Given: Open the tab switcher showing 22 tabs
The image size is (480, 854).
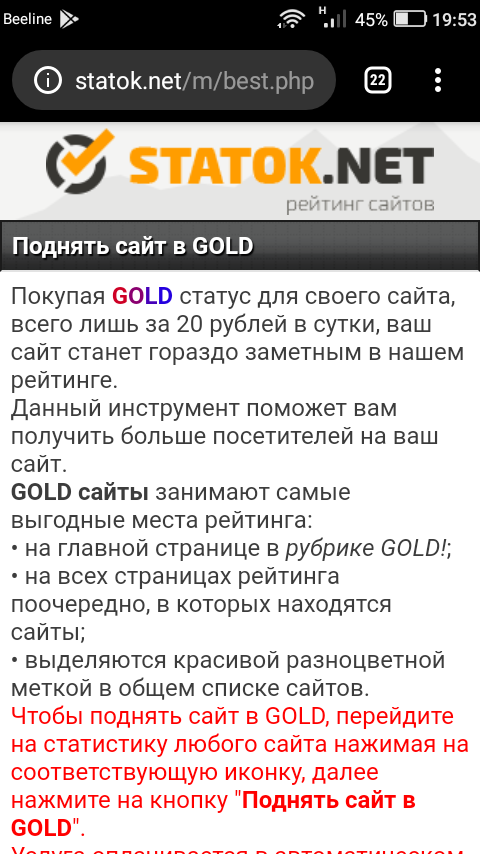Looking at the screenshot, I should tap(378, 81).
